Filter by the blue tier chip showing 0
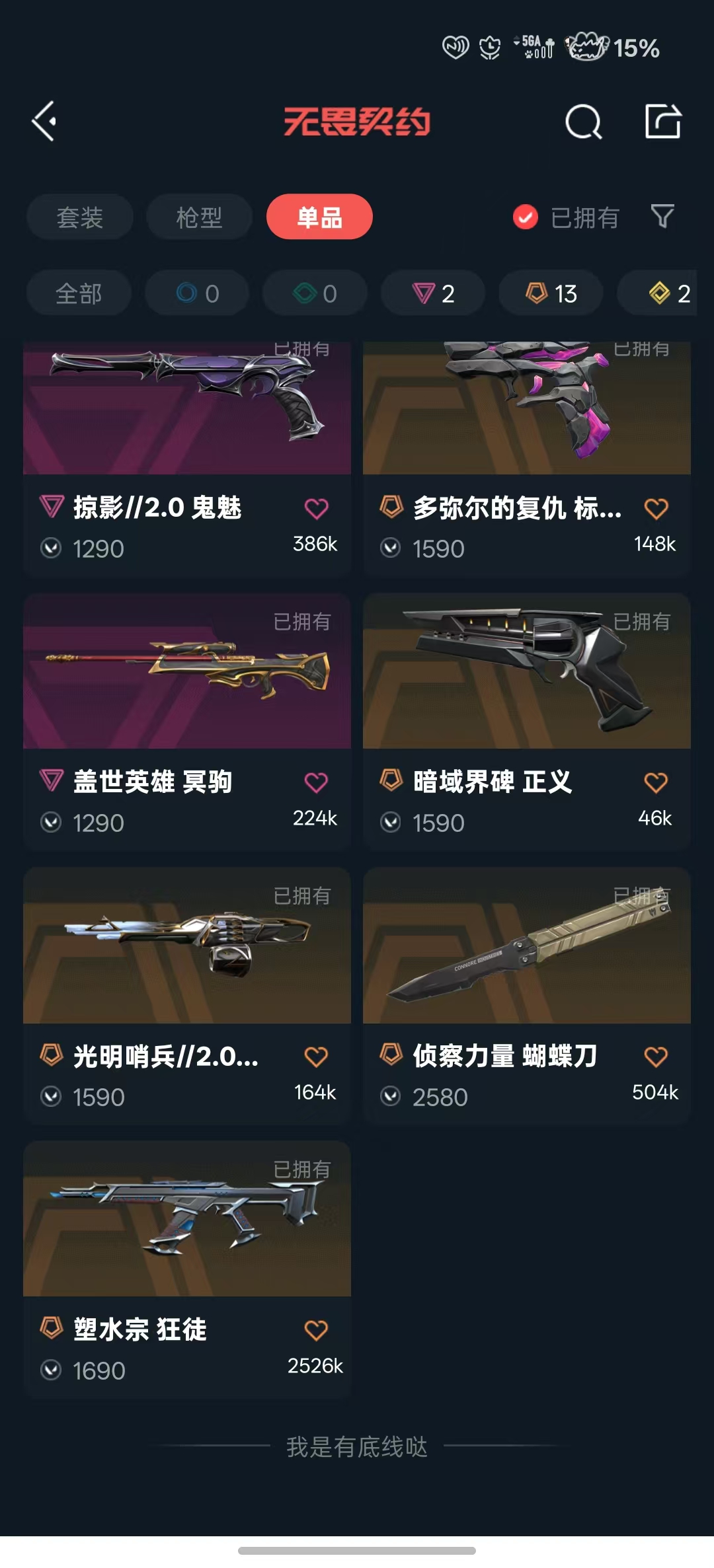 click(197, 293)
